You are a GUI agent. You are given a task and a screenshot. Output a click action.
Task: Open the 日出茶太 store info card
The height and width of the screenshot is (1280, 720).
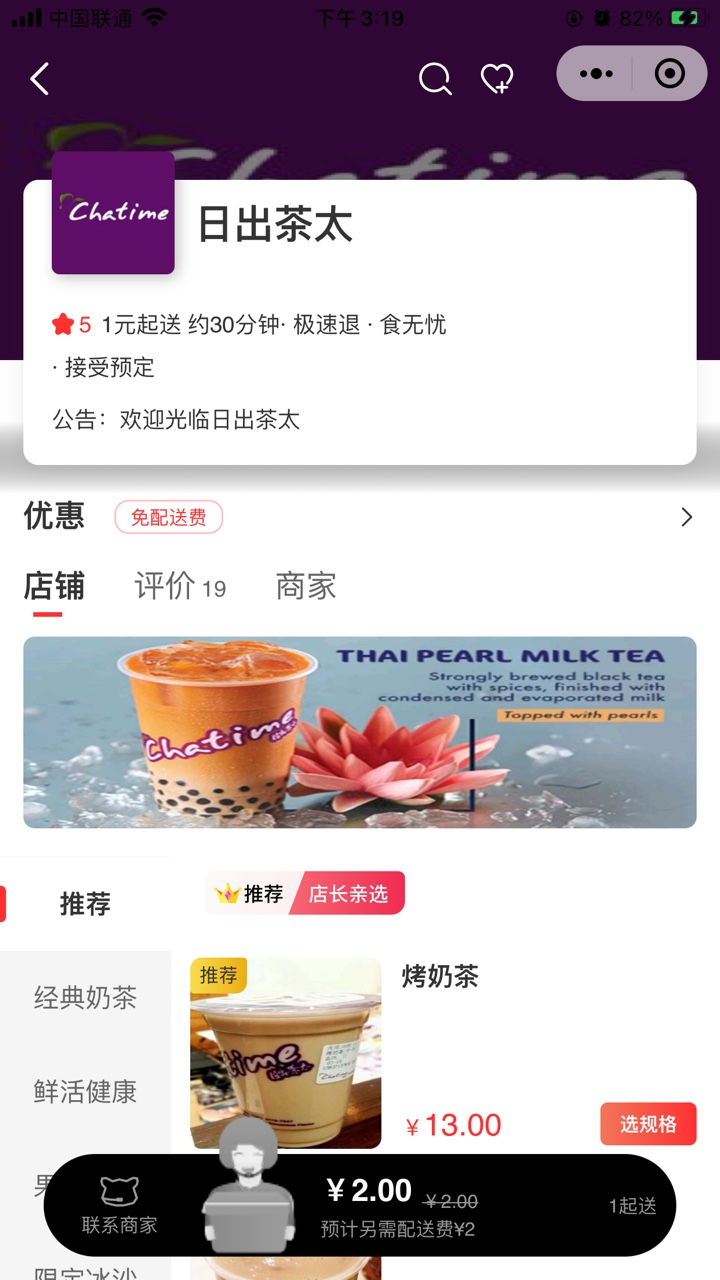click(360, 322)
